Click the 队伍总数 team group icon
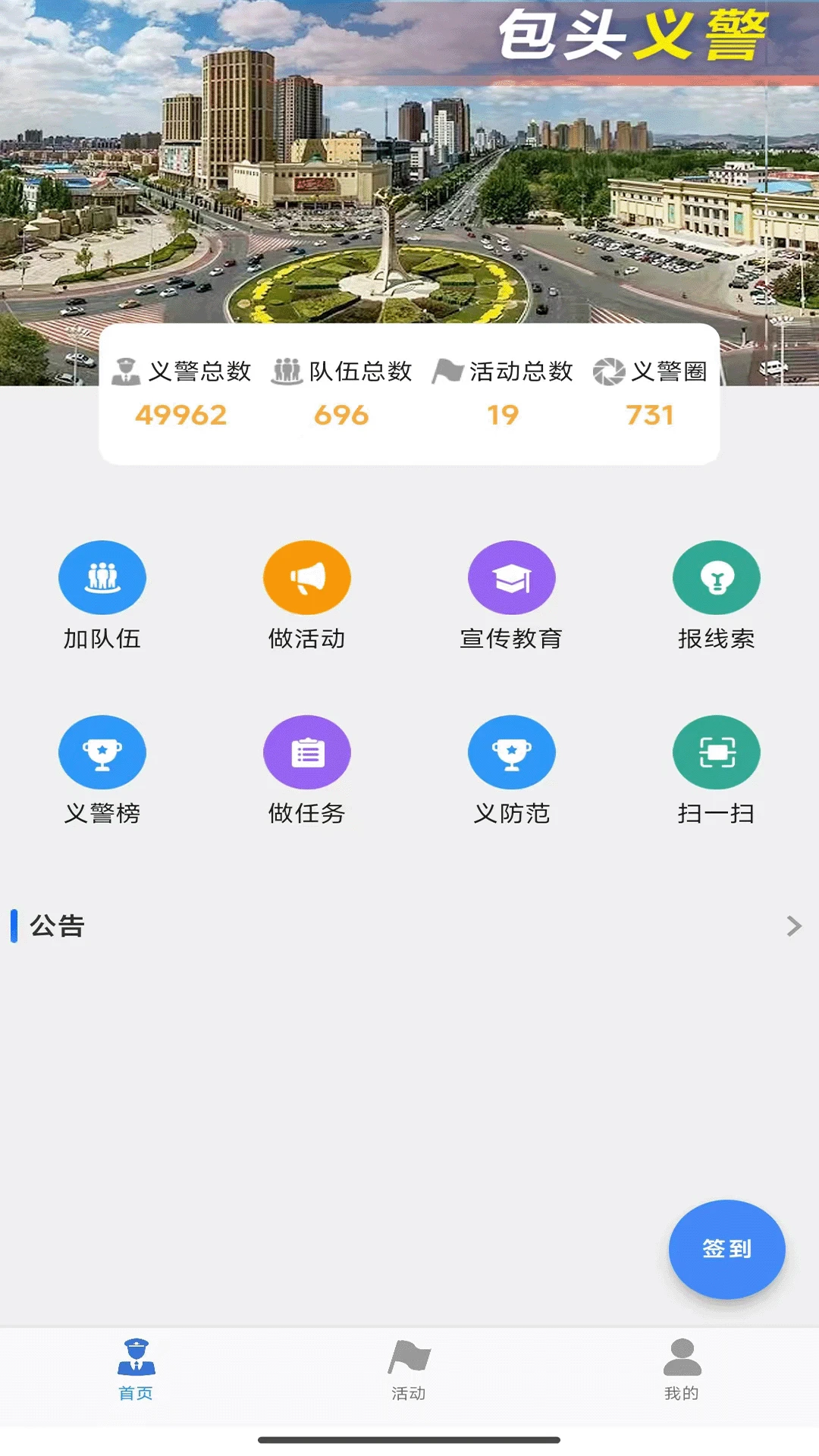Image resolution: width=819 pixels, height=1456 pixels. 287,372
